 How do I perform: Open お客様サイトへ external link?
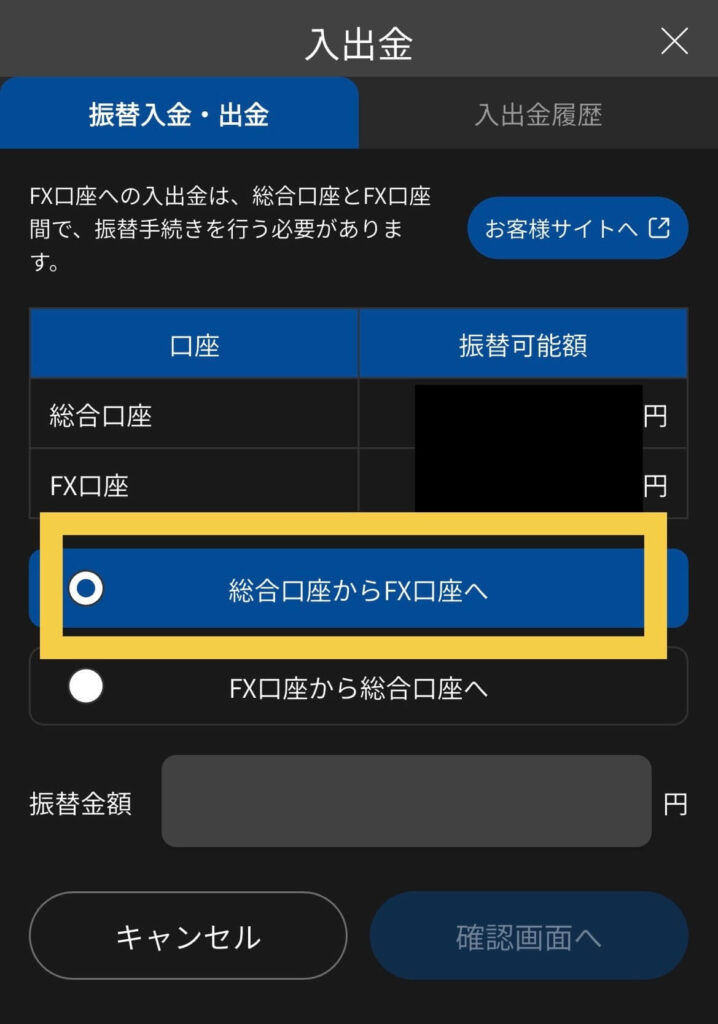[577, 228]
